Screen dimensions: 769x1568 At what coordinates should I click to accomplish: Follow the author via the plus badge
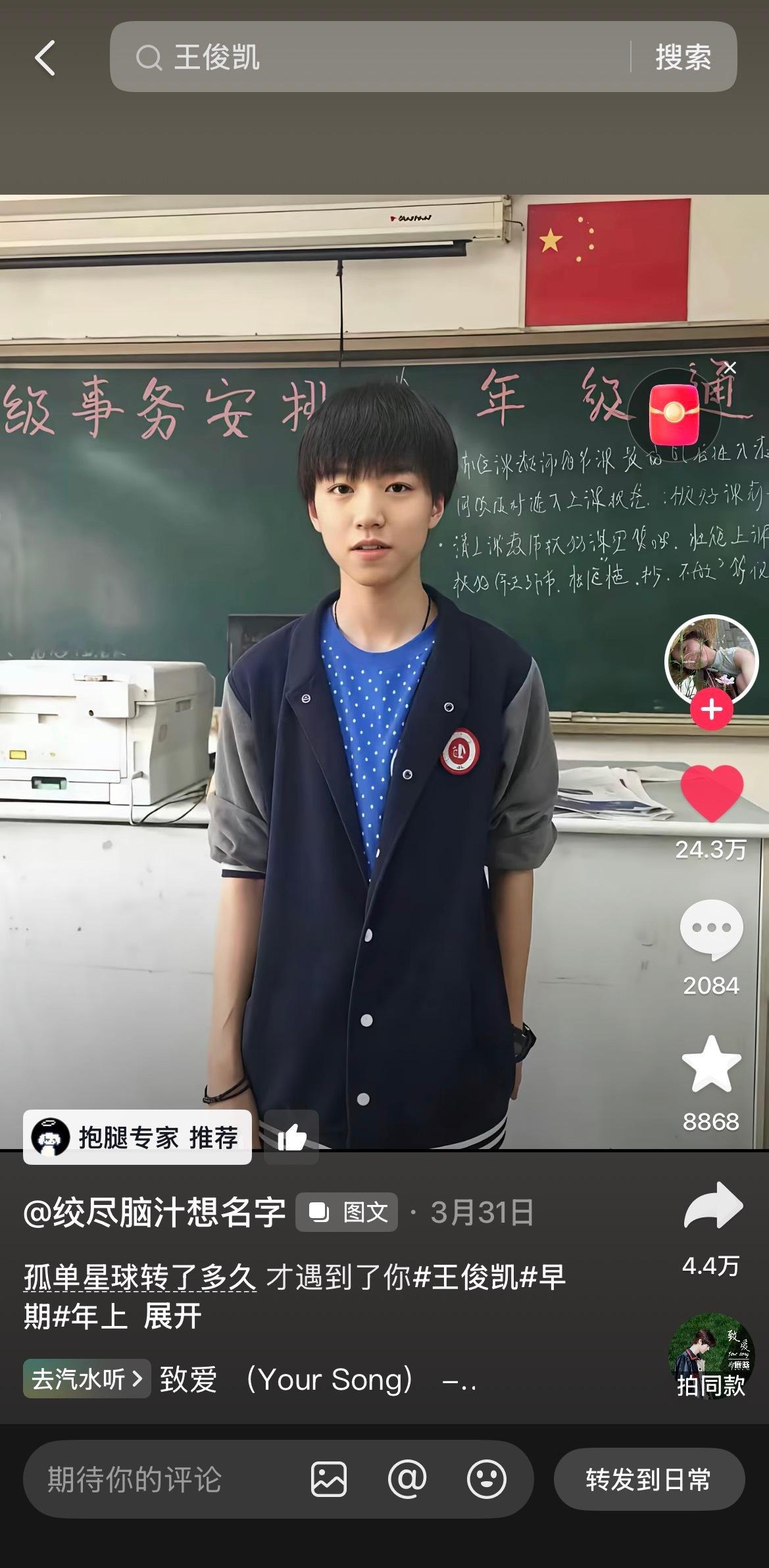(x=711, y=709)
